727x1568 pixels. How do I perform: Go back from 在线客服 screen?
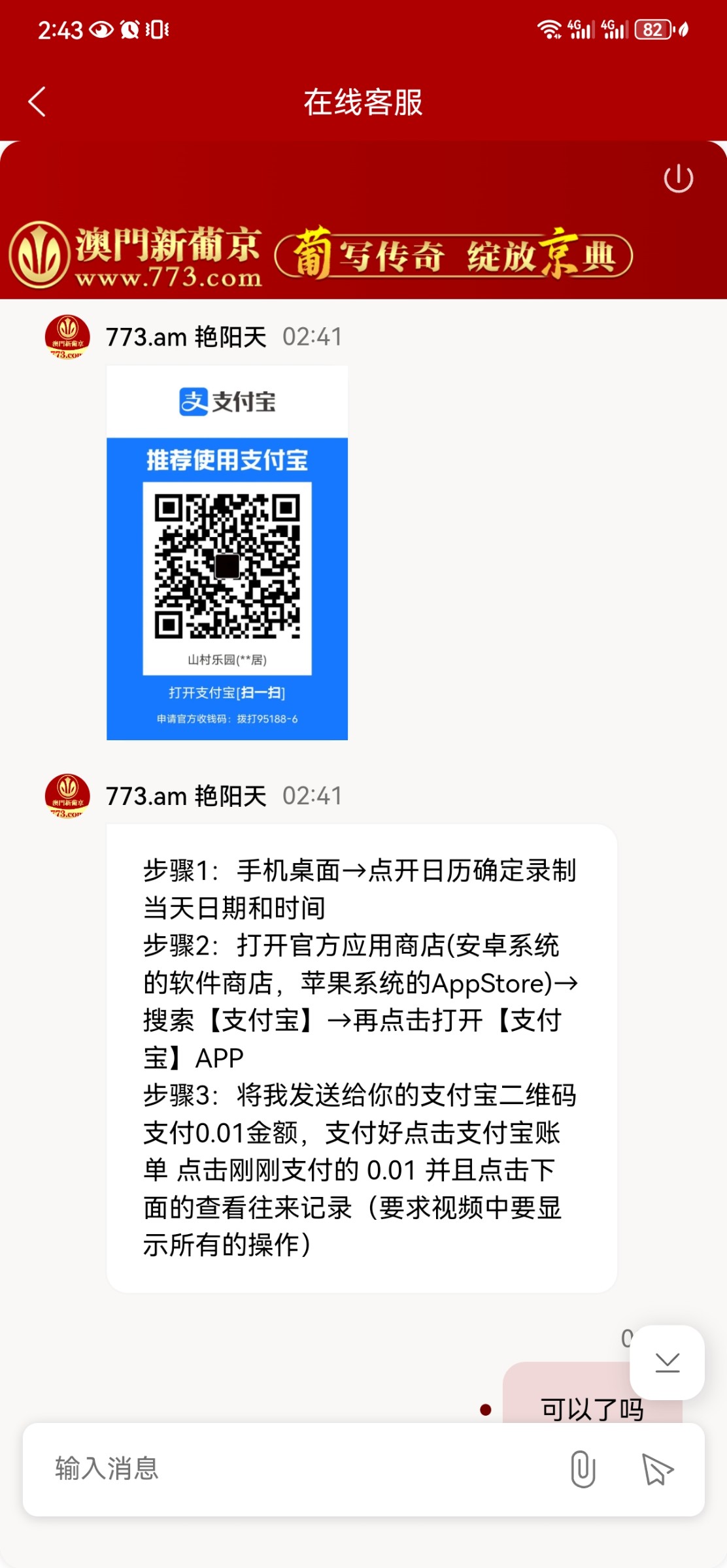click(x=37, y=102)
